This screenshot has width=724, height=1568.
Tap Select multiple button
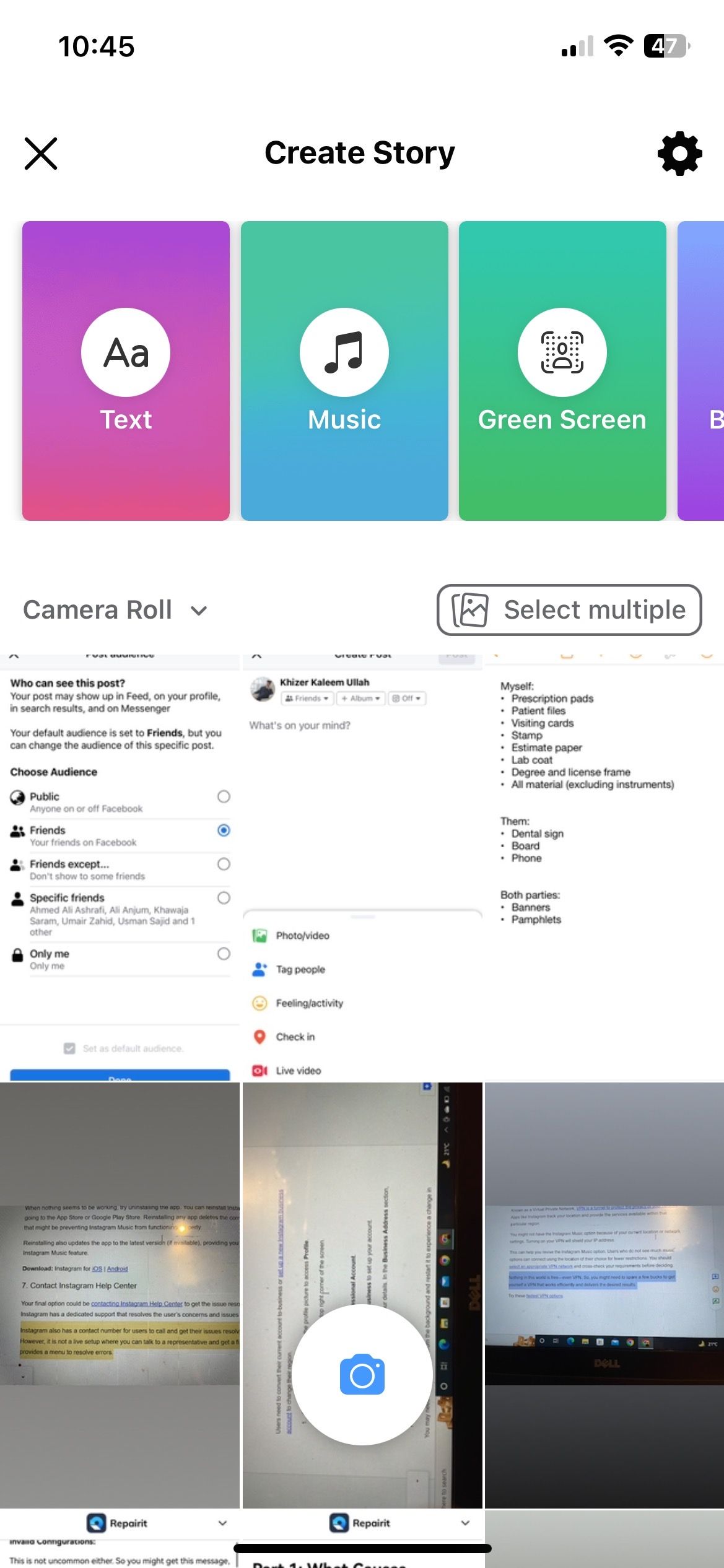[569, 610]
